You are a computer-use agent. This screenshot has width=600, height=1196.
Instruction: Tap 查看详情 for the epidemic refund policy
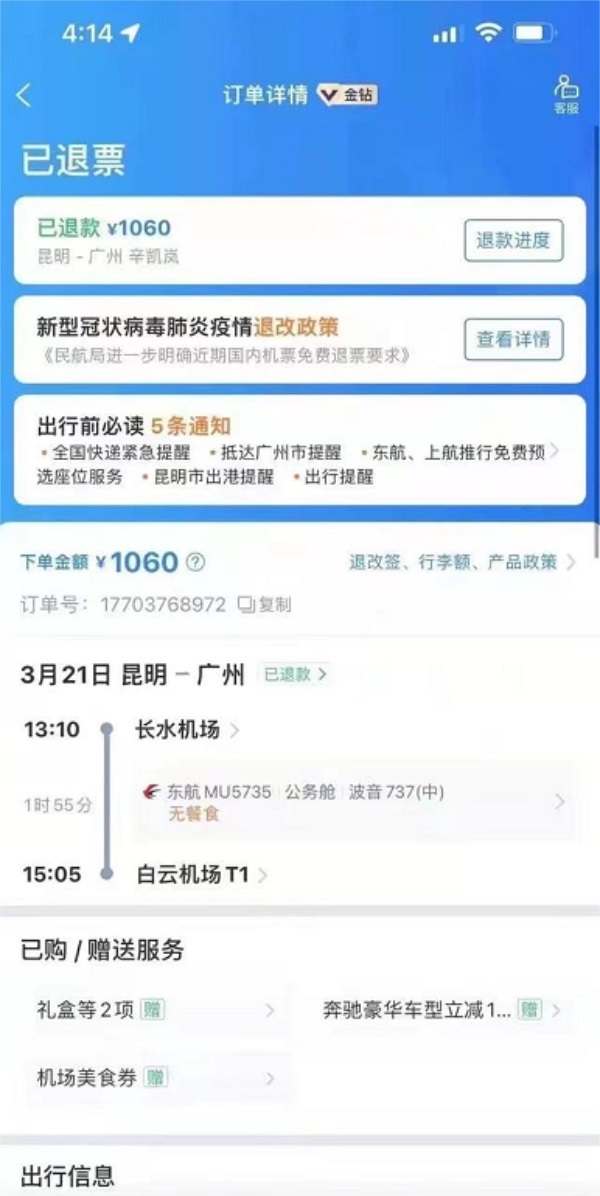(x=513, y=339)
